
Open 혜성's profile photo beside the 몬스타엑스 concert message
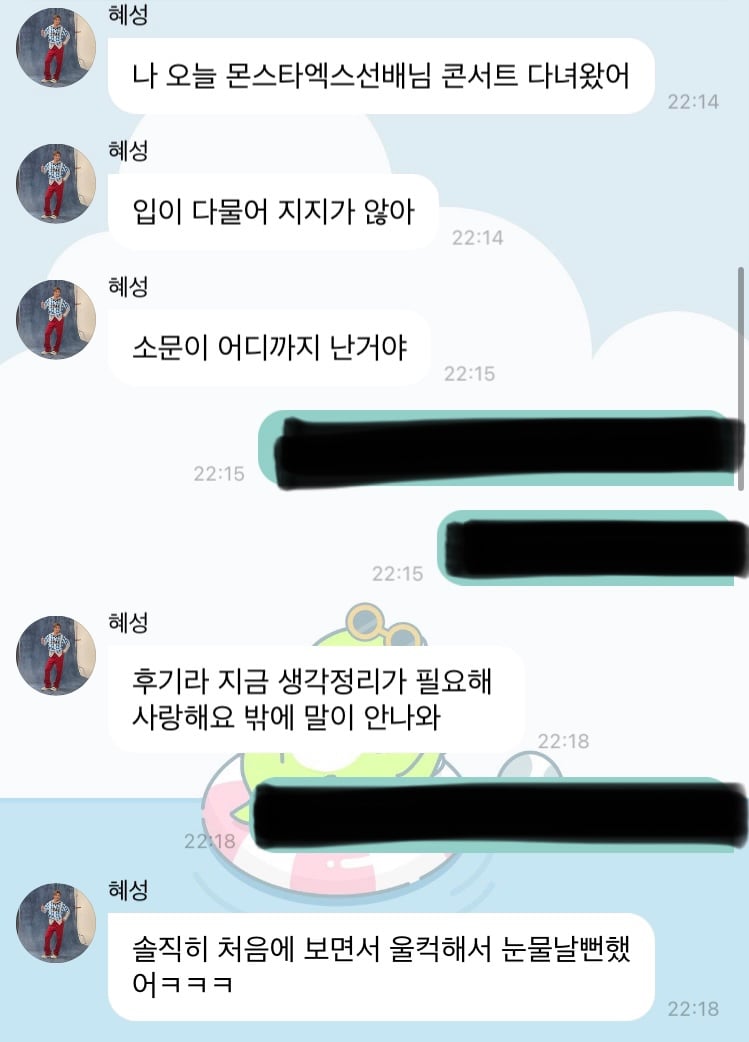click(x=56, y=48)
